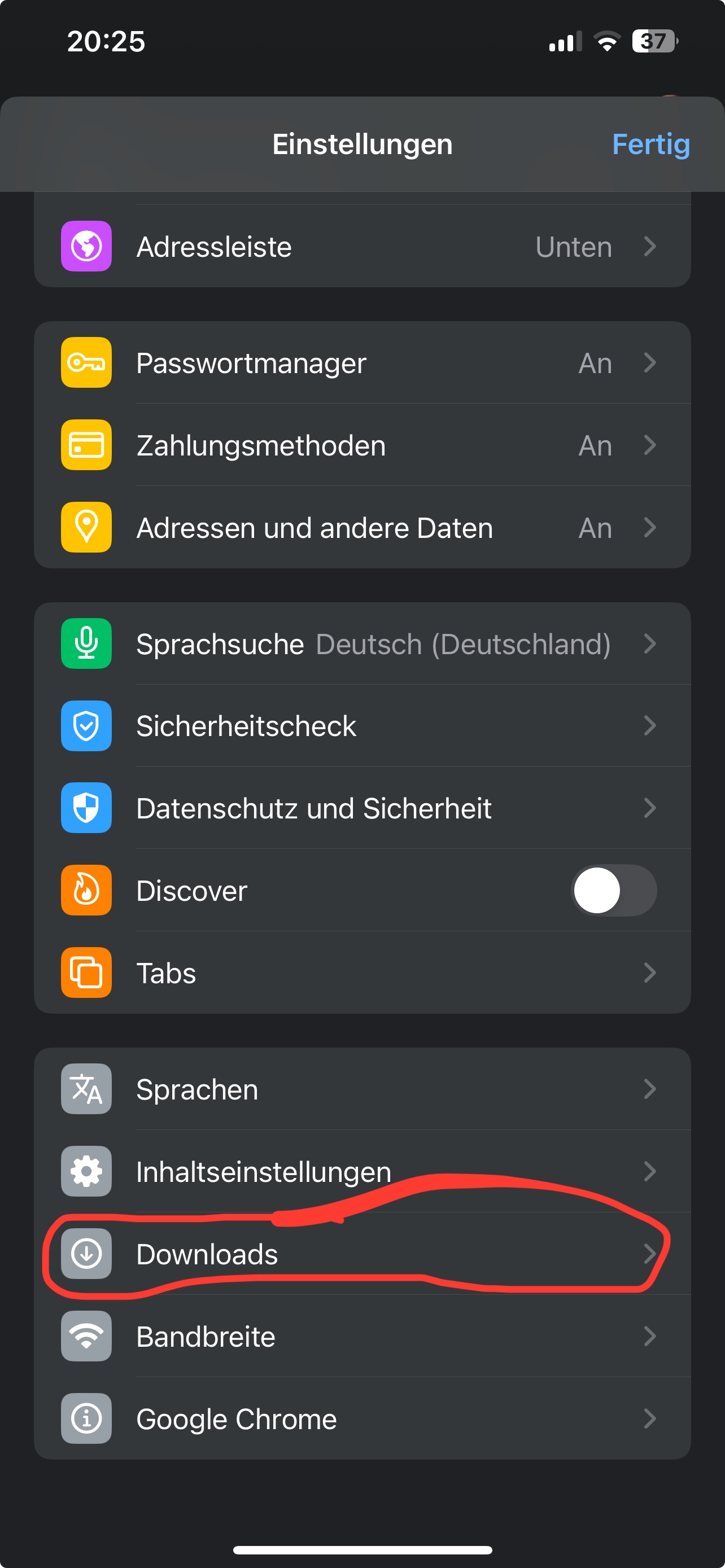
Task: Open Adressen und andere Daten
Action: pos(362,528)
